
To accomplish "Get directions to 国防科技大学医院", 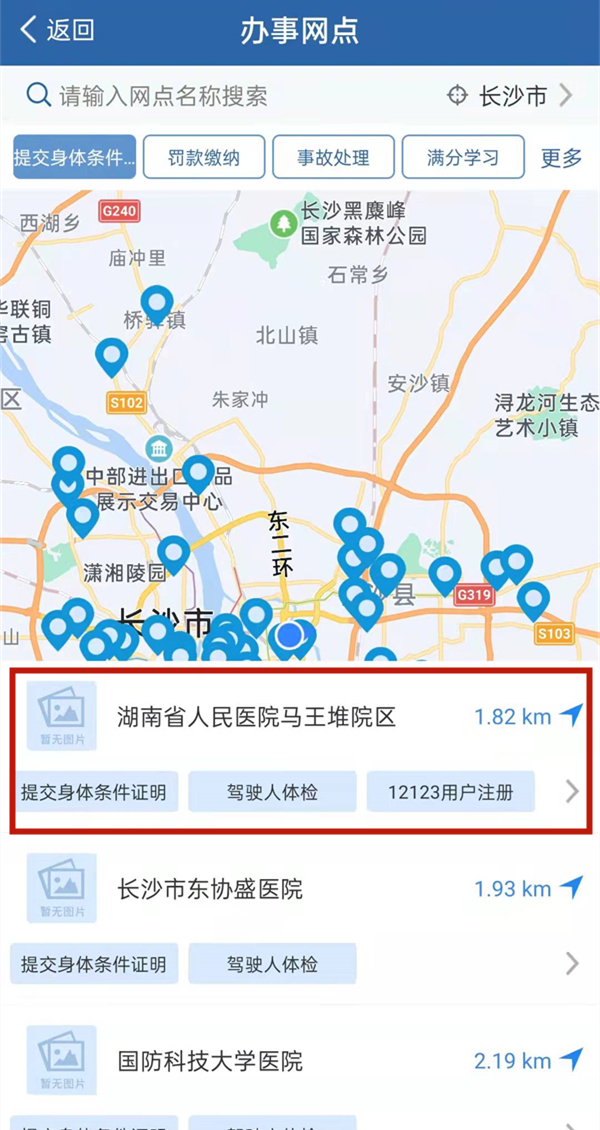I will point(571,1059).
